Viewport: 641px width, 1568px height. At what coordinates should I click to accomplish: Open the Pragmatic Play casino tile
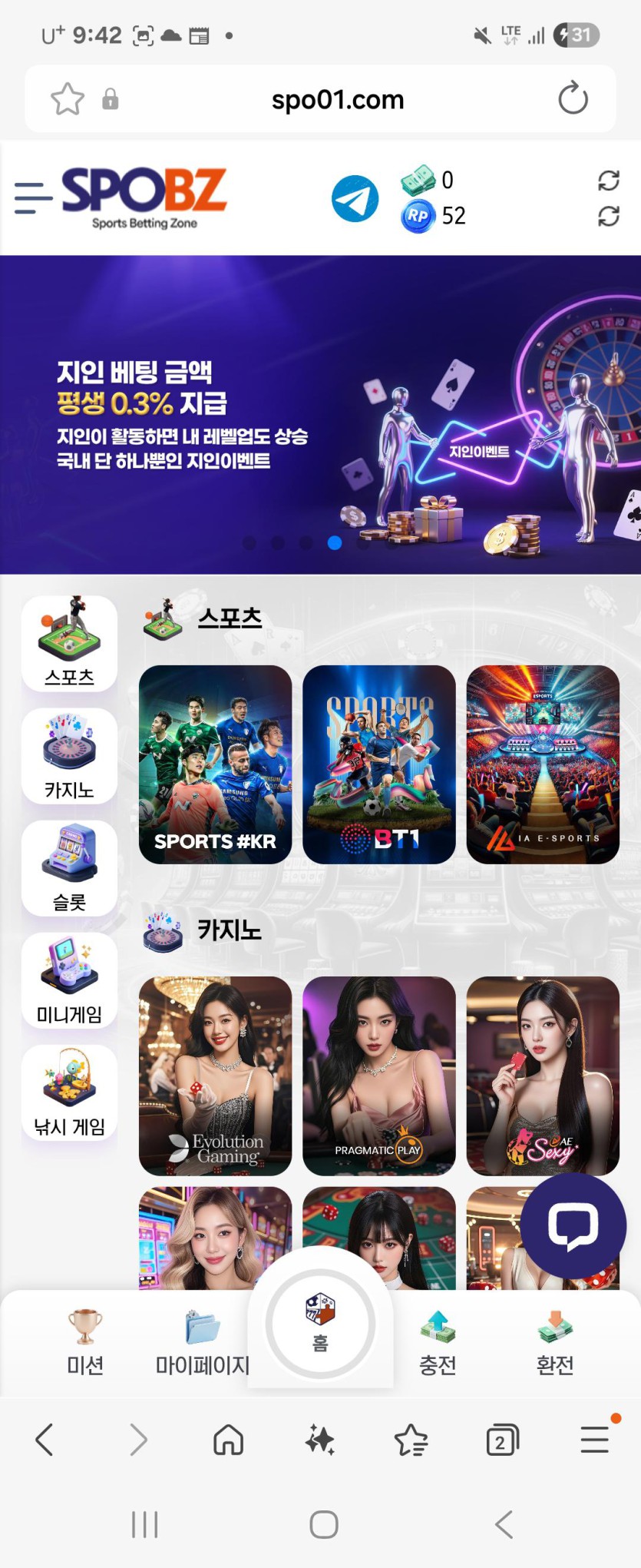coord(379,1076)
